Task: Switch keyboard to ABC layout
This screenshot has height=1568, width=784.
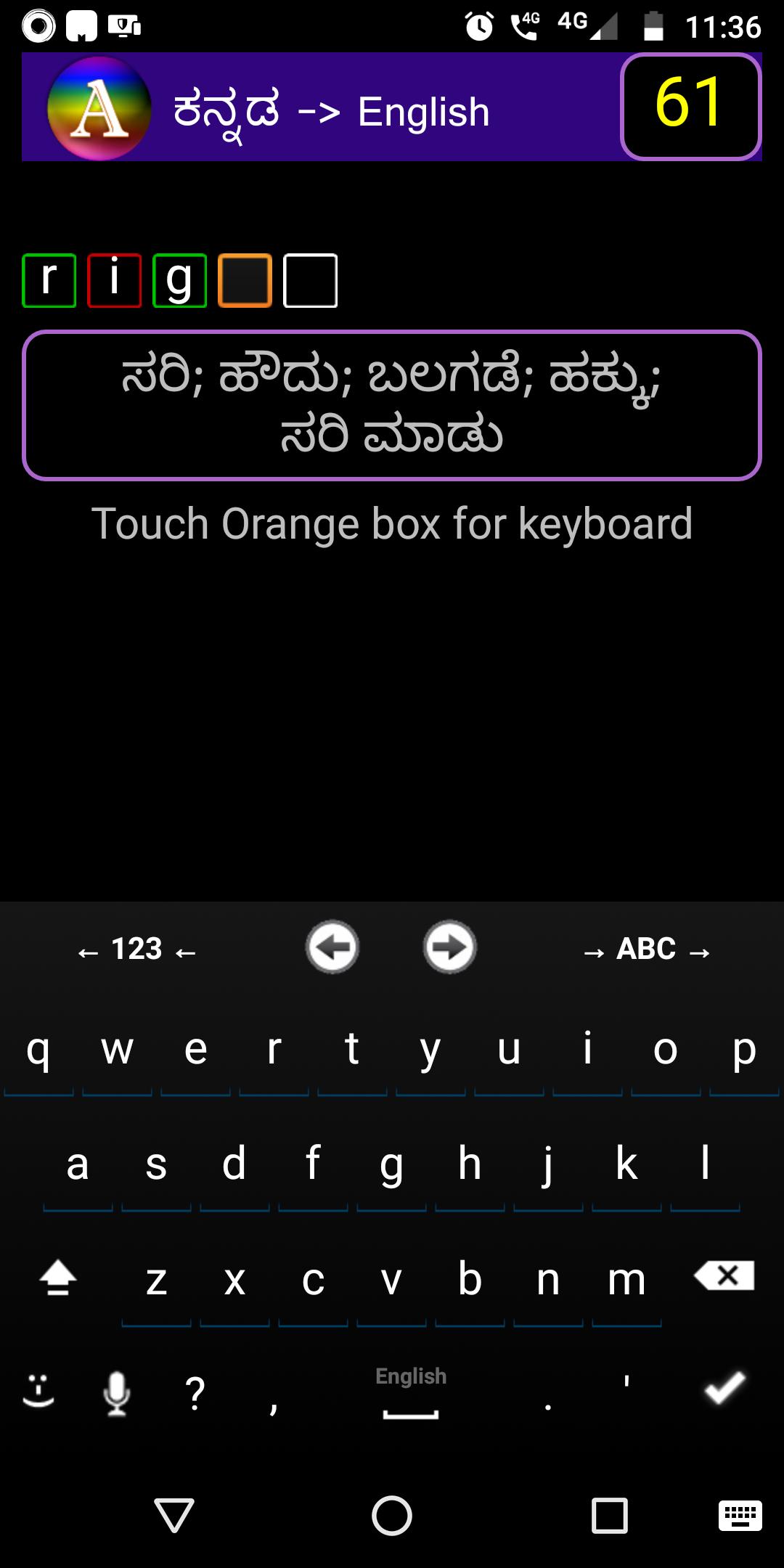Action: (647, 949)
